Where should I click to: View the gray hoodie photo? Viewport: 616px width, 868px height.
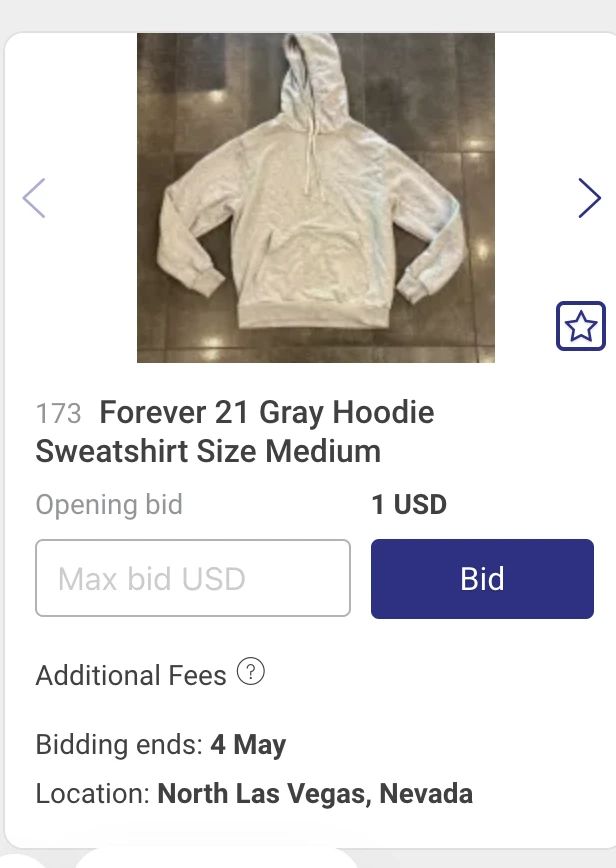click(316, 198)
